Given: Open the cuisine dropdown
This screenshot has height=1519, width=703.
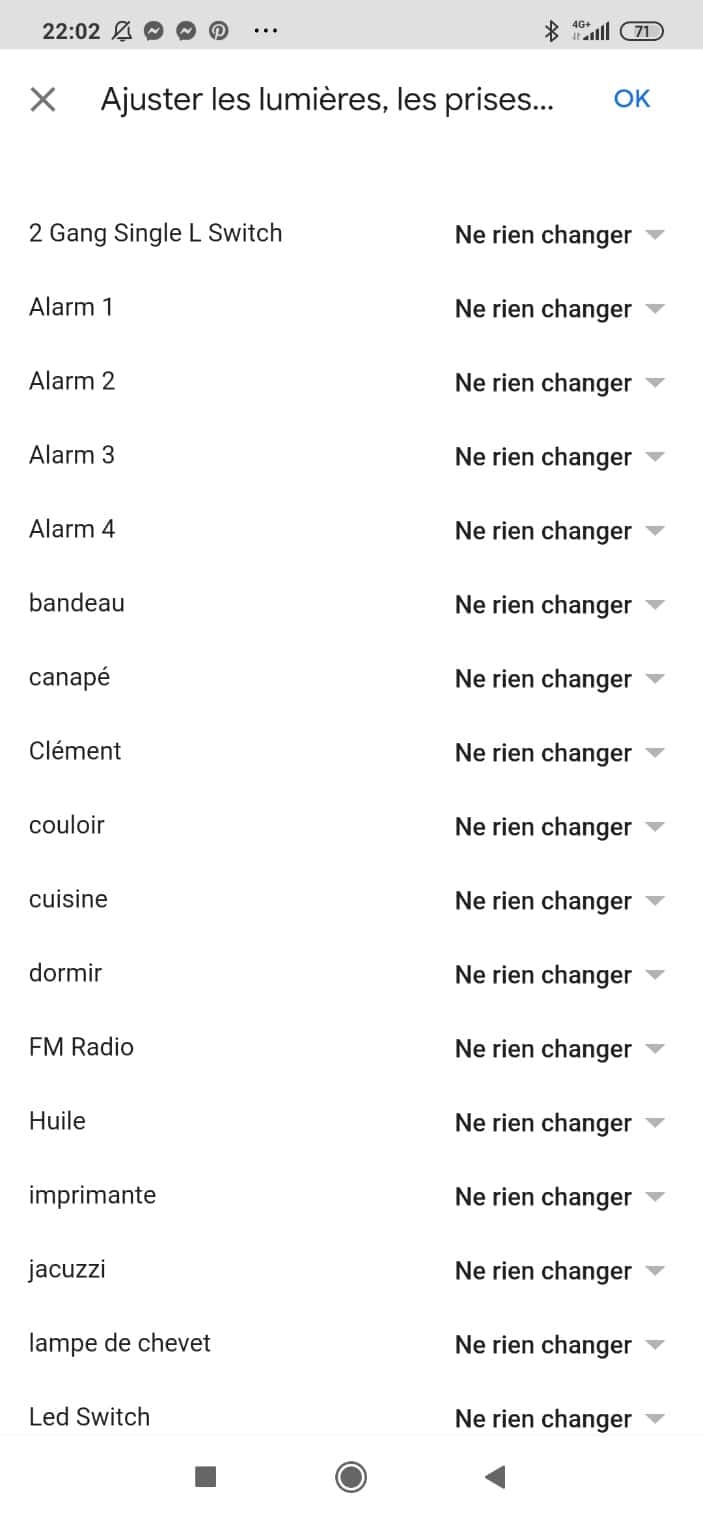Looking at the screenshot, I should [x=559, y=901].
